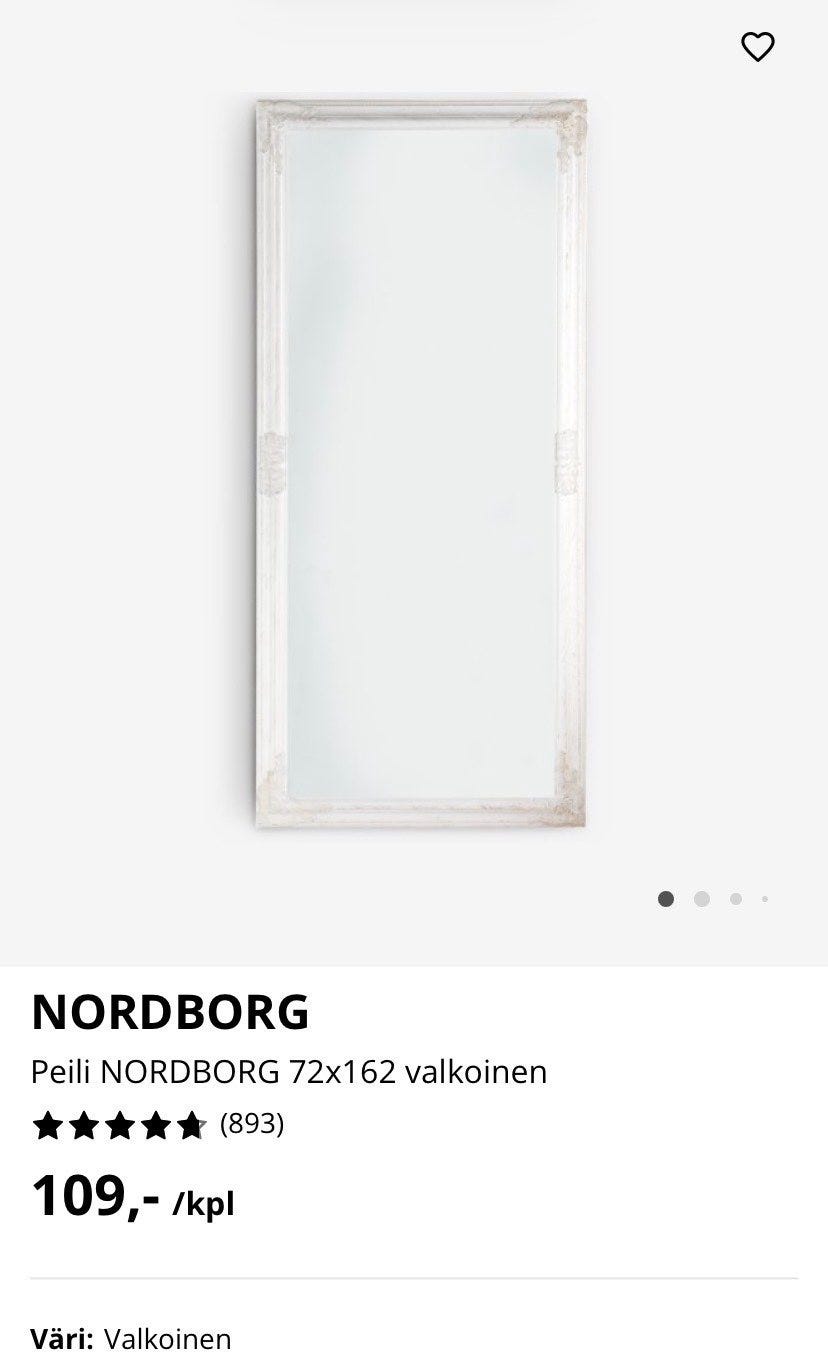Viewport: 828px width, 1367px height.
Task: Add the NORDBORG mirror to favorites
Action: pyautogui.click(x=758, y=47)
